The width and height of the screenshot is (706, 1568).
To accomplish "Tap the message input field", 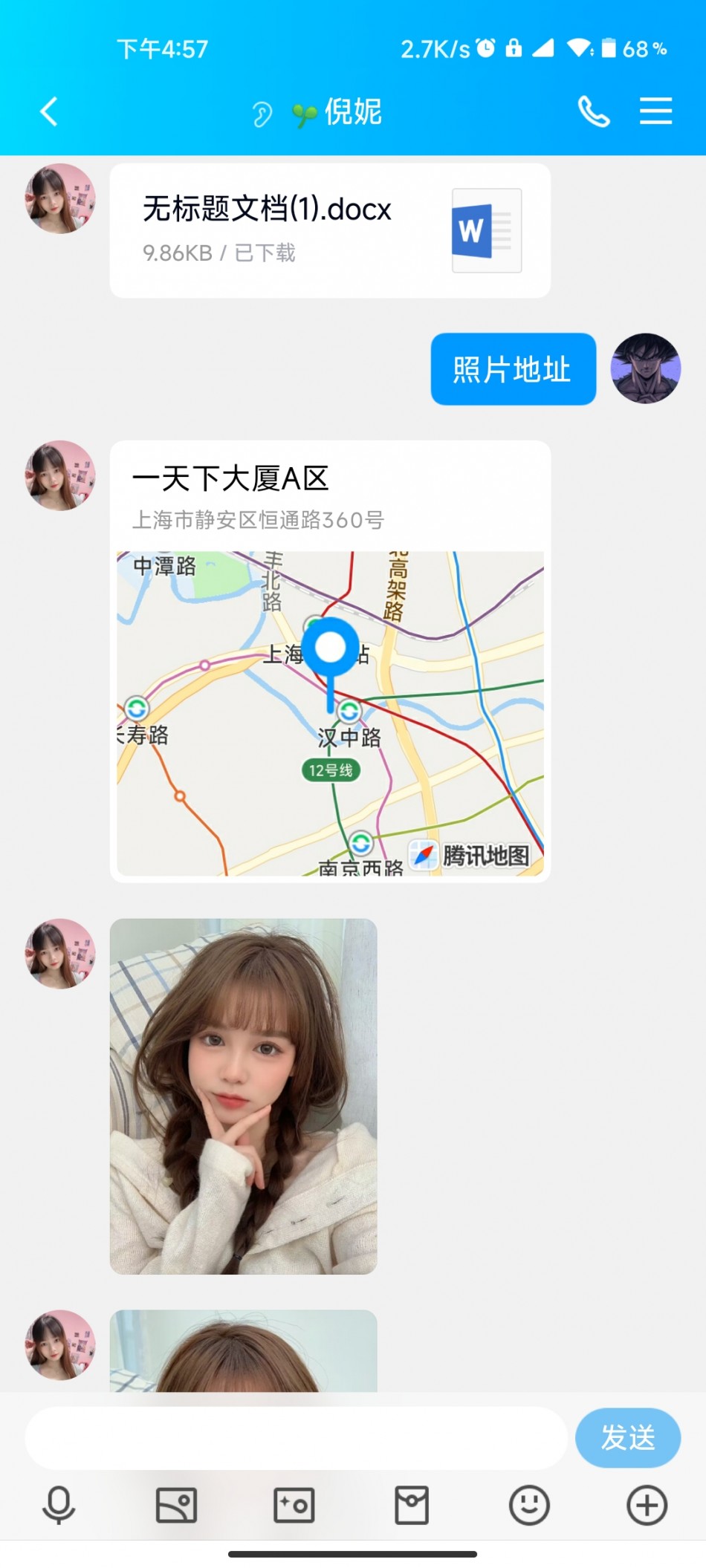I will [x=296, y=1438].
